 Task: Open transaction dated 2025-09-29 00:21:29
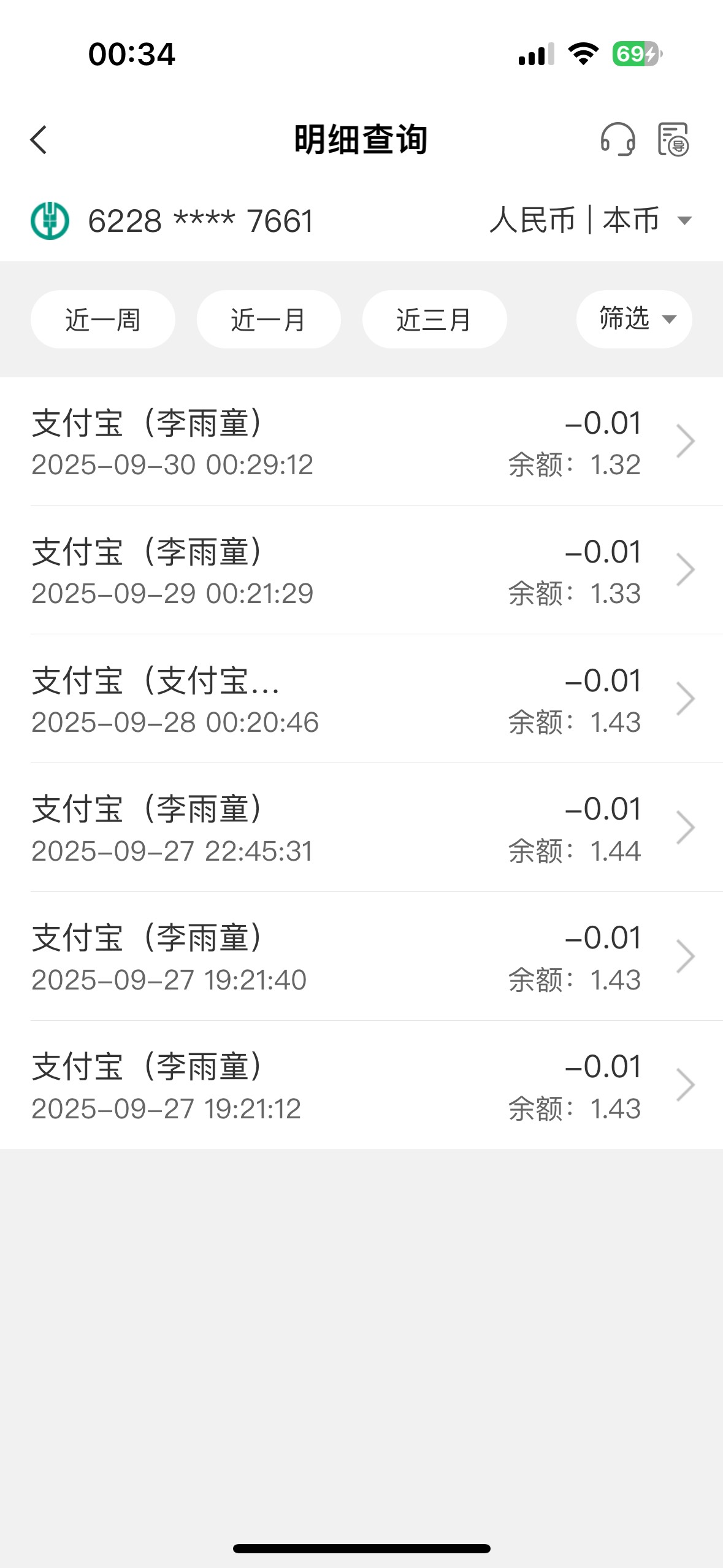click(x=362, y=571)
